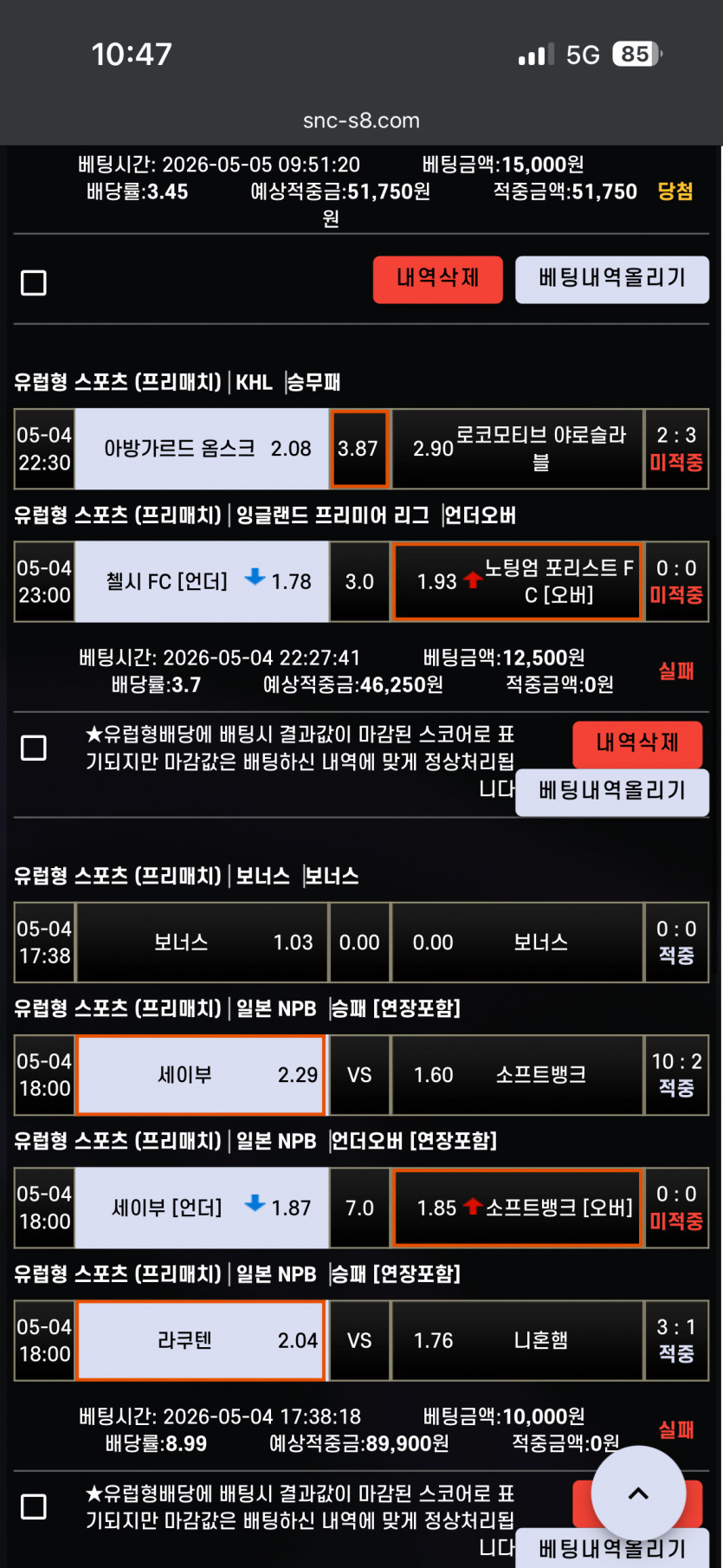The height and width of the screenshot is (1568, 723).
Task: Select the checkbox for the 15,000원 bet
Action: pyautogui.click(x=34, y=282)
